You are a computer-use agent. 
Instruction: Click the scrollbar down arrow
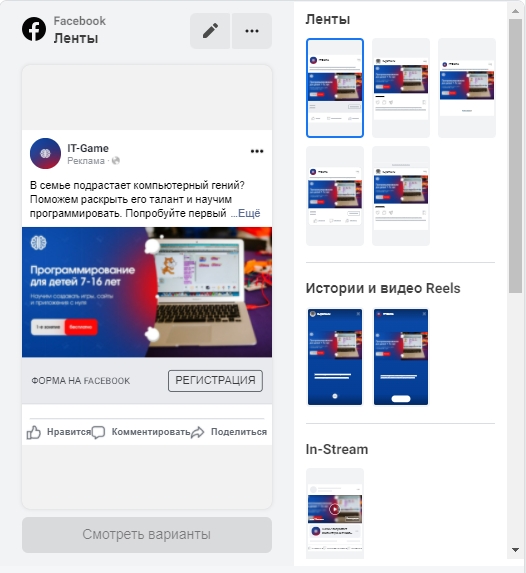click(515, 550)
